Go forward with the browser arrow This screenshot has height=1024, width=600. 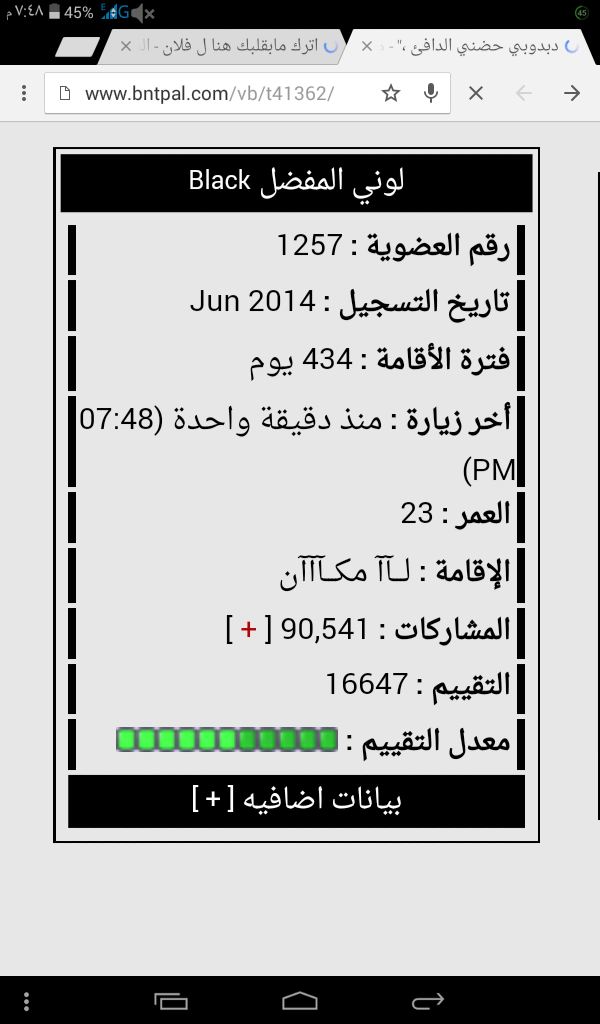572,93
